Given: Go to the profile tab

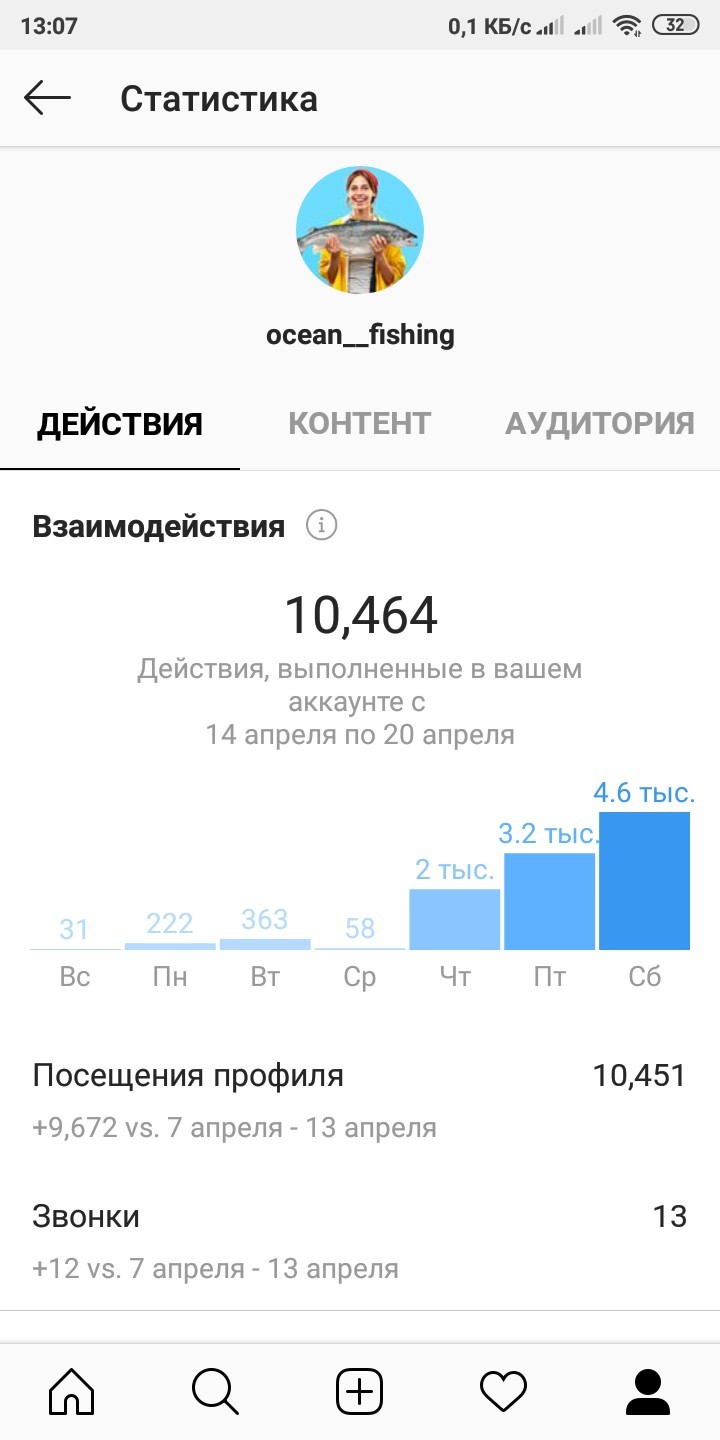Looking at the screenshot, I should (647, 1391).
